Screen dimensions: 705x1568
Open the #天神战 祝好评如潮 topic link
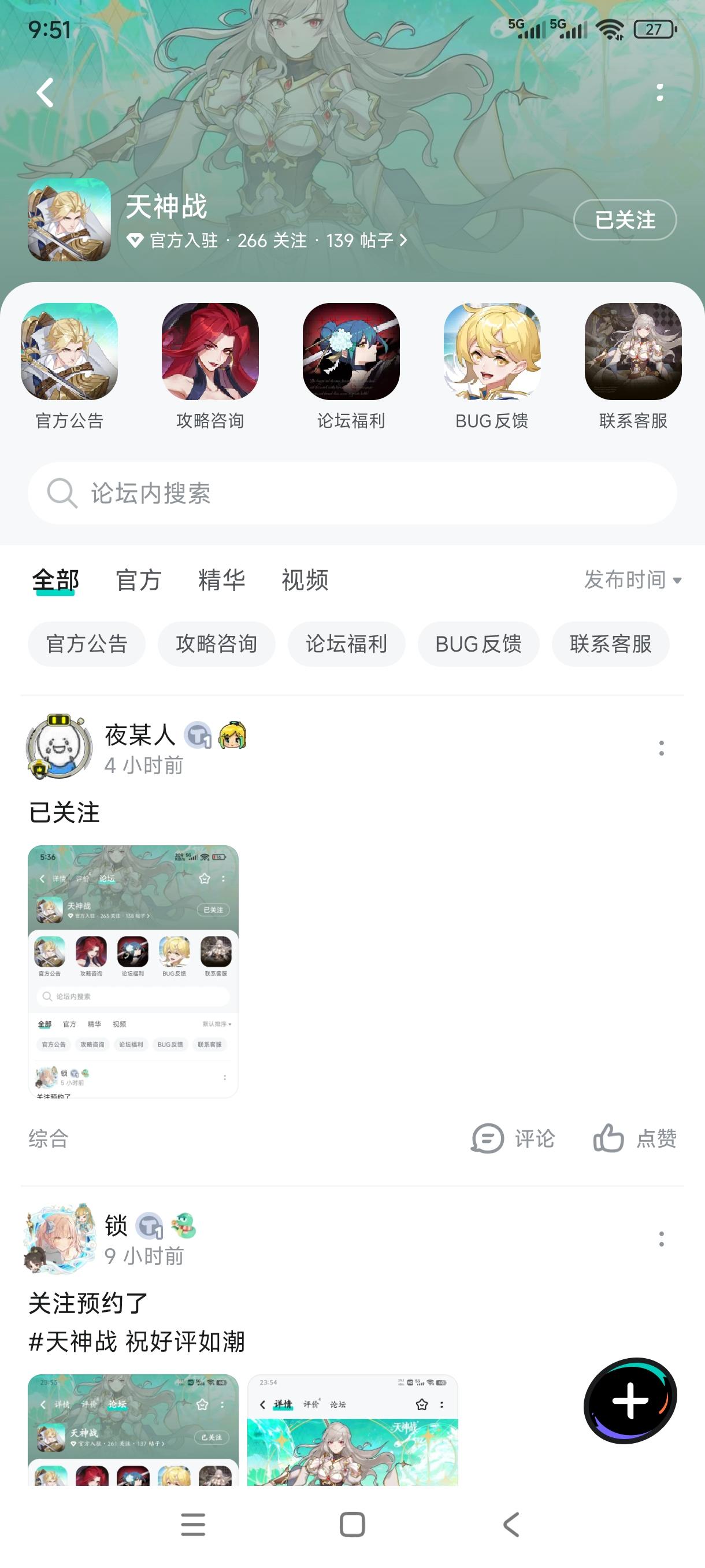(x=137, y=1342)
